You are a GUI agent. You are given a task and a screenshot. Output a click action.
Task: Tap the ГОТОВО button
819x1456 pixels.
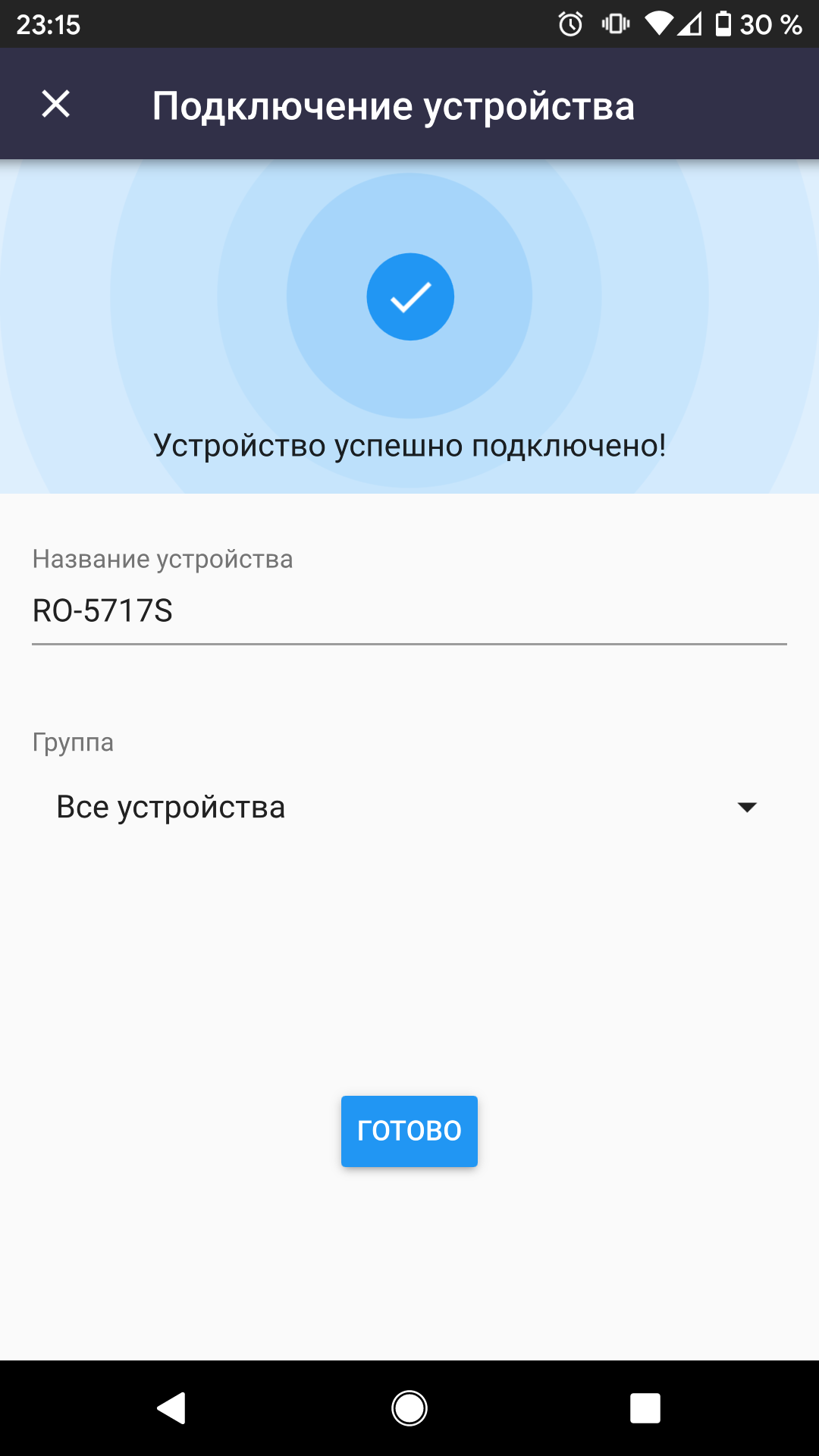409,1131
